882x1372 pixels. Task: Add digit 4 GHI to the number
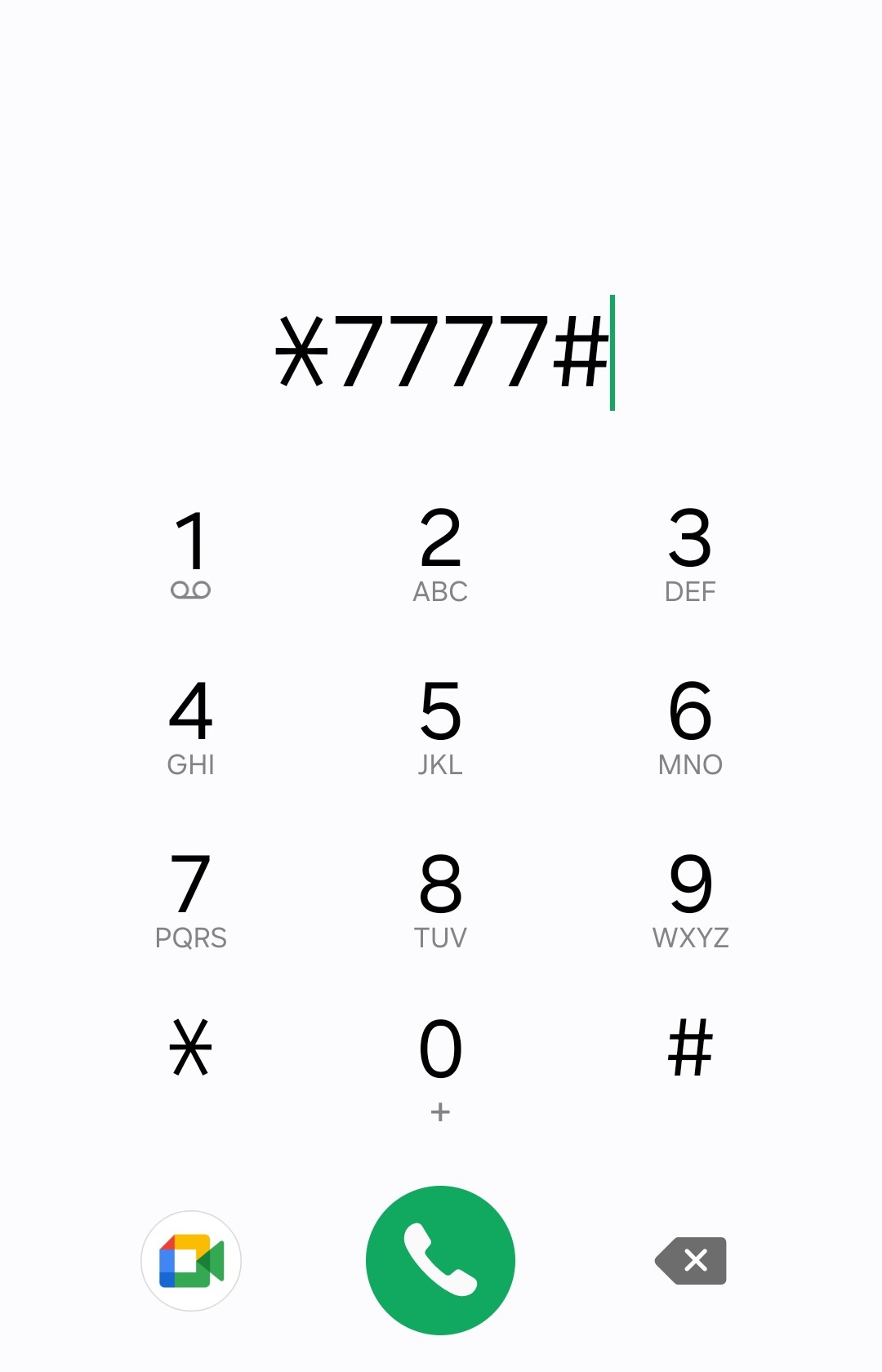(x=191, y=725)
